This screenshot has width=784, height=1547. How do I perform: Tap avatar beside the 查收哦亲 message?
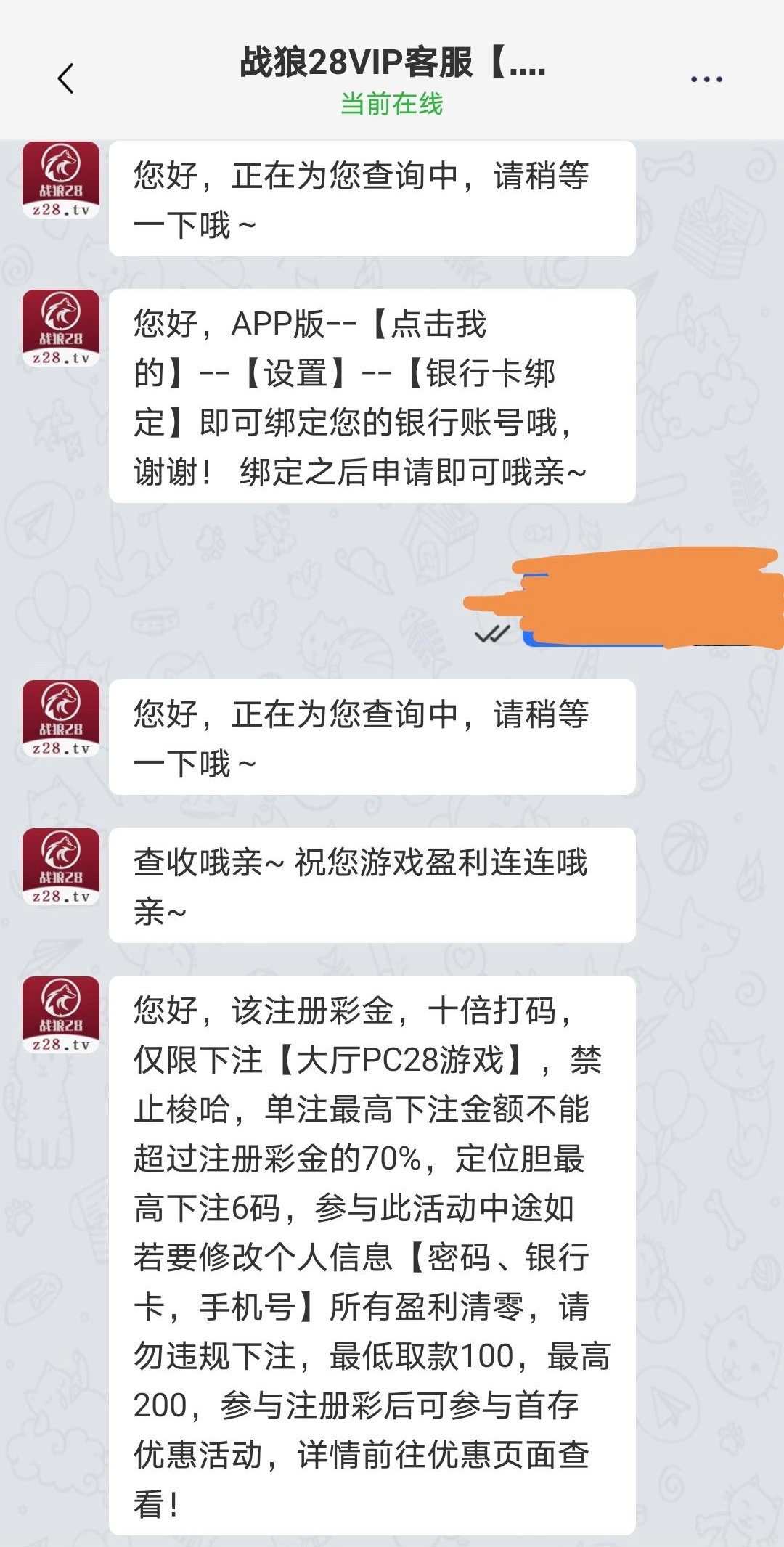click(61, 867)
